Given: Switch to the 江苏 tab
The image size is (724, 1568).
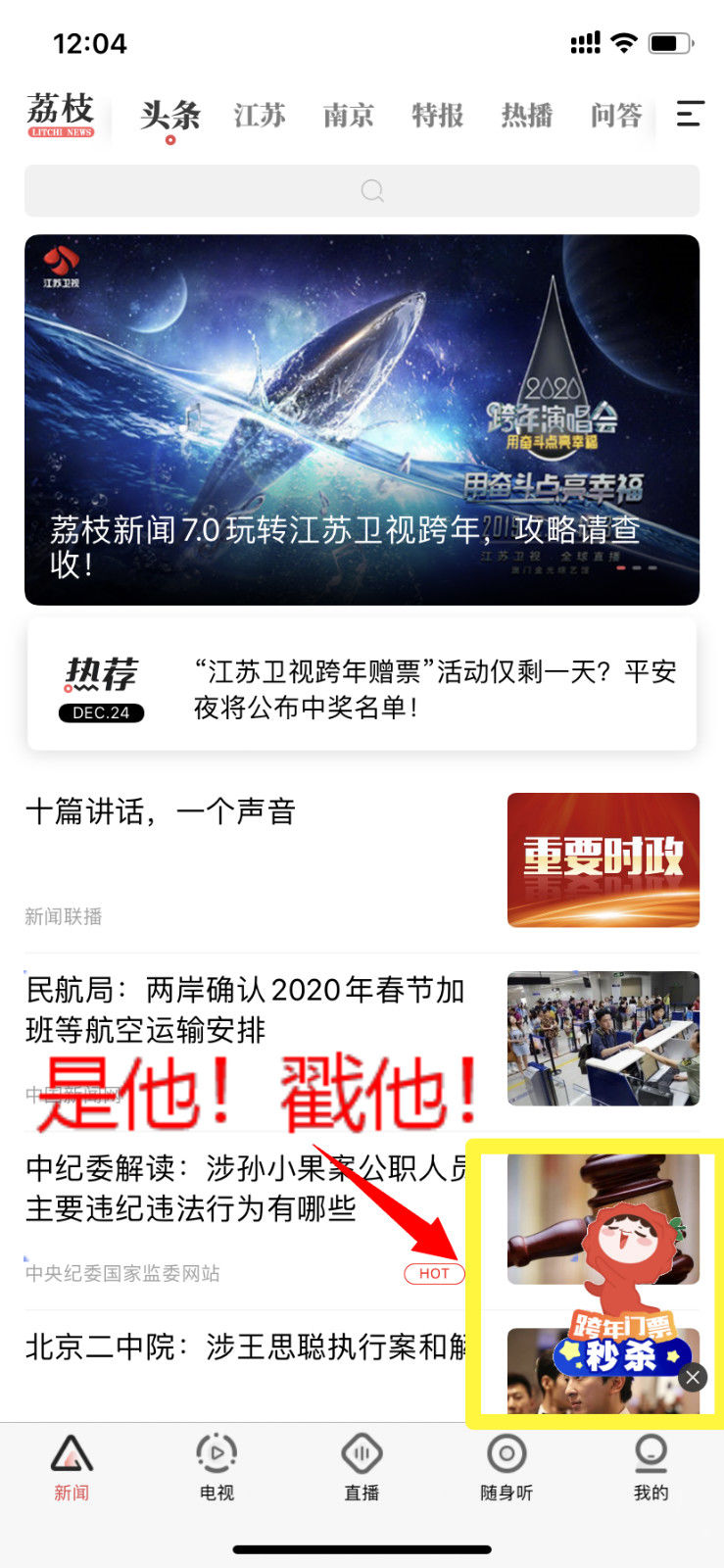Looking at the screenshot, I should (260, 116).
